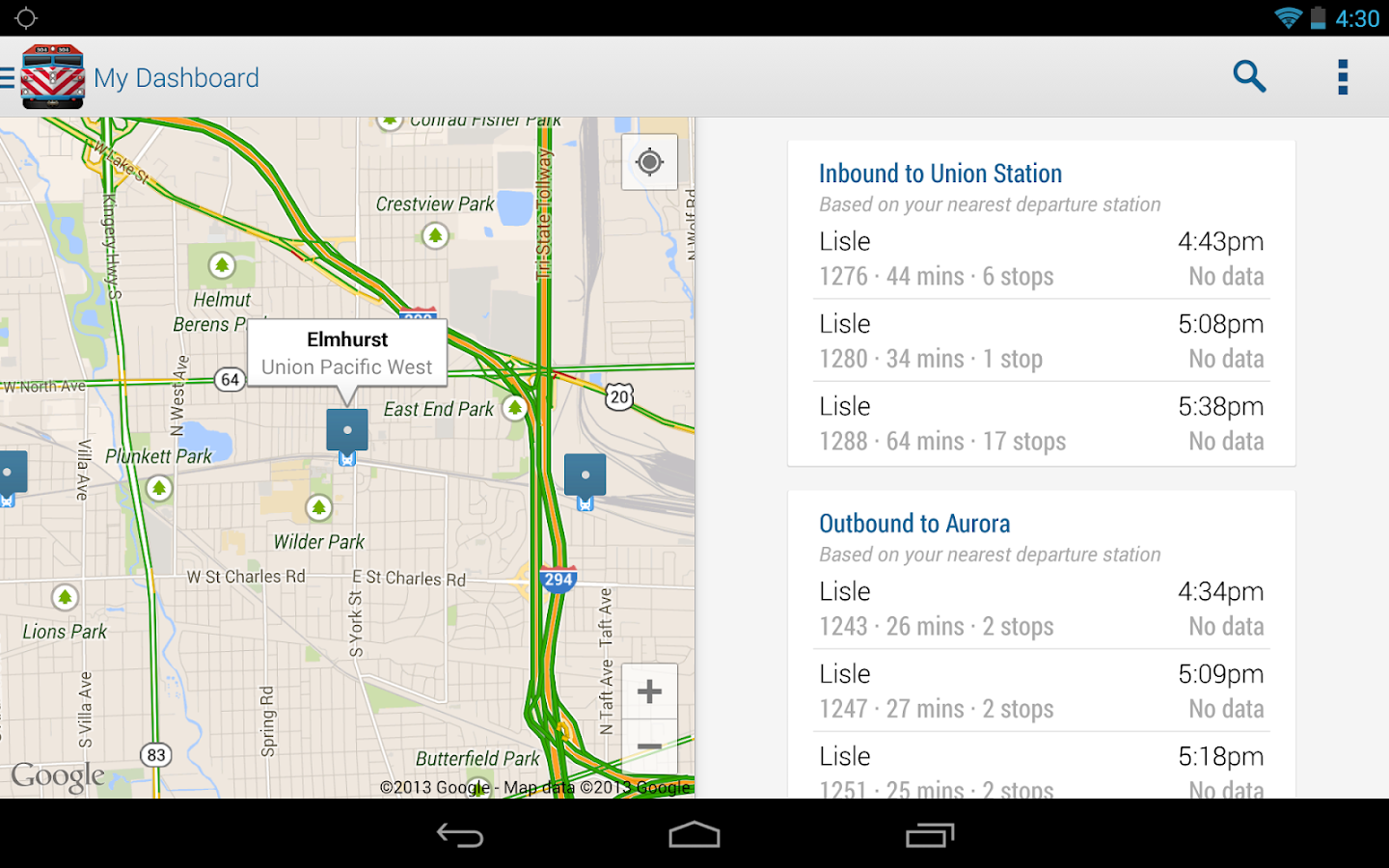Go back with the system back button
Image resolution: width=1389 pixels, height=868 pixels.
point(460,835)
